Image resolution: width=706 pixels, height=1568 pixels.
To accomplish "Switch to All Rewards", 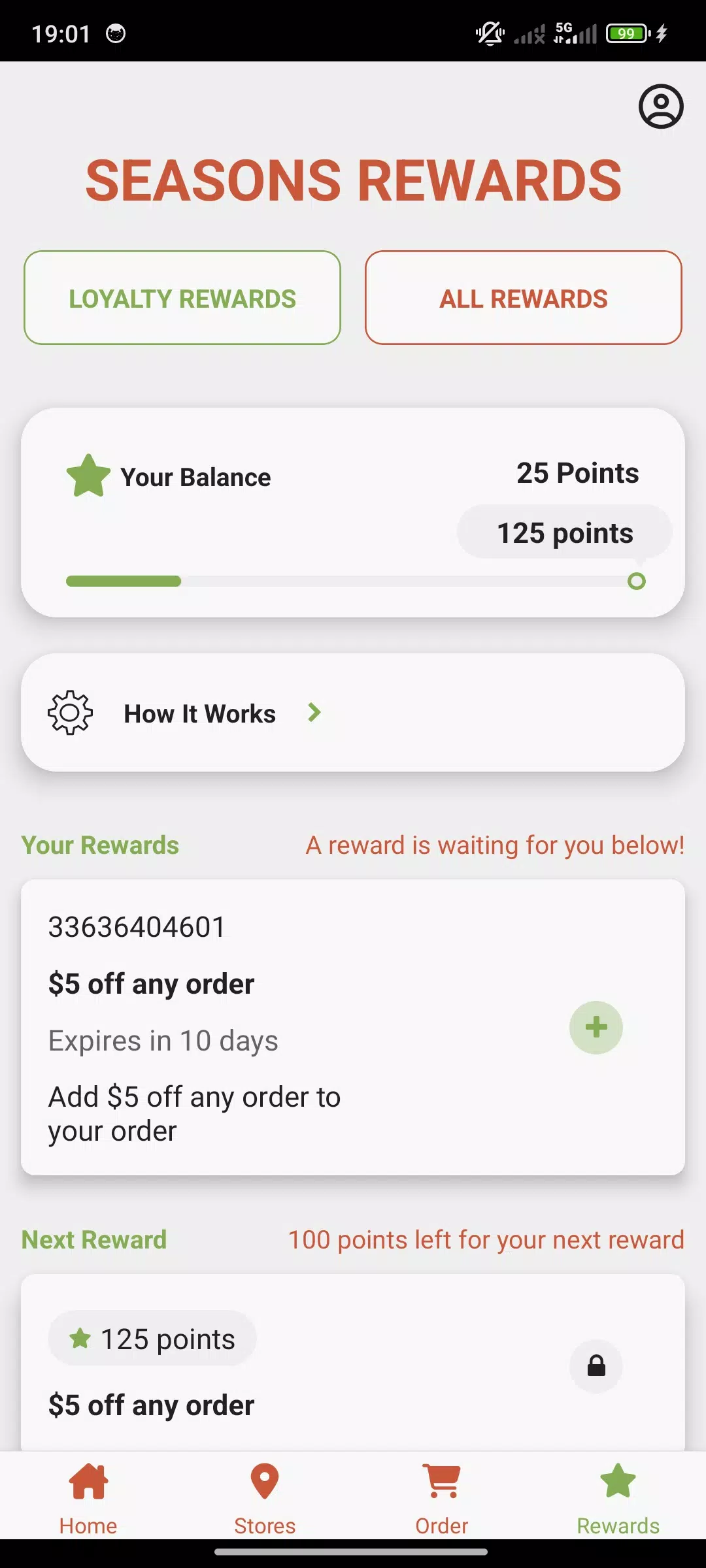I will pyautogui.click(x=523, y=298).
